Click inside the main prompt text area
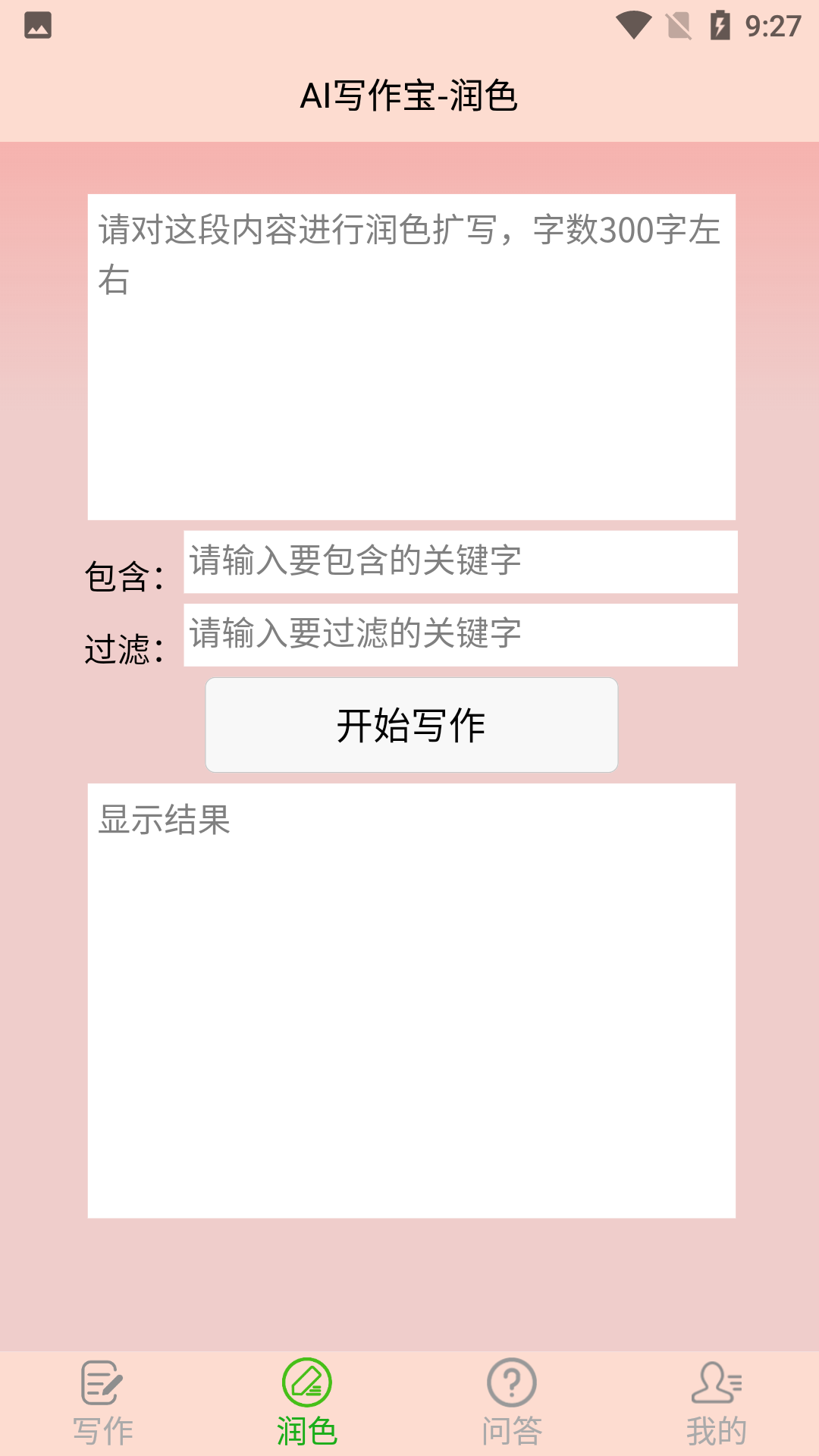 [x=409, y=356]
